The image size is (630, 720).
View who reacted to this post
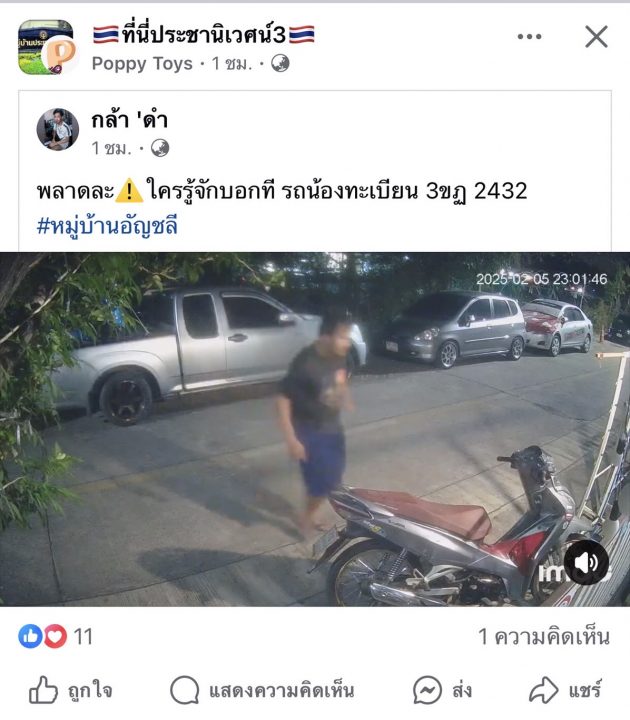pos(56,636)
